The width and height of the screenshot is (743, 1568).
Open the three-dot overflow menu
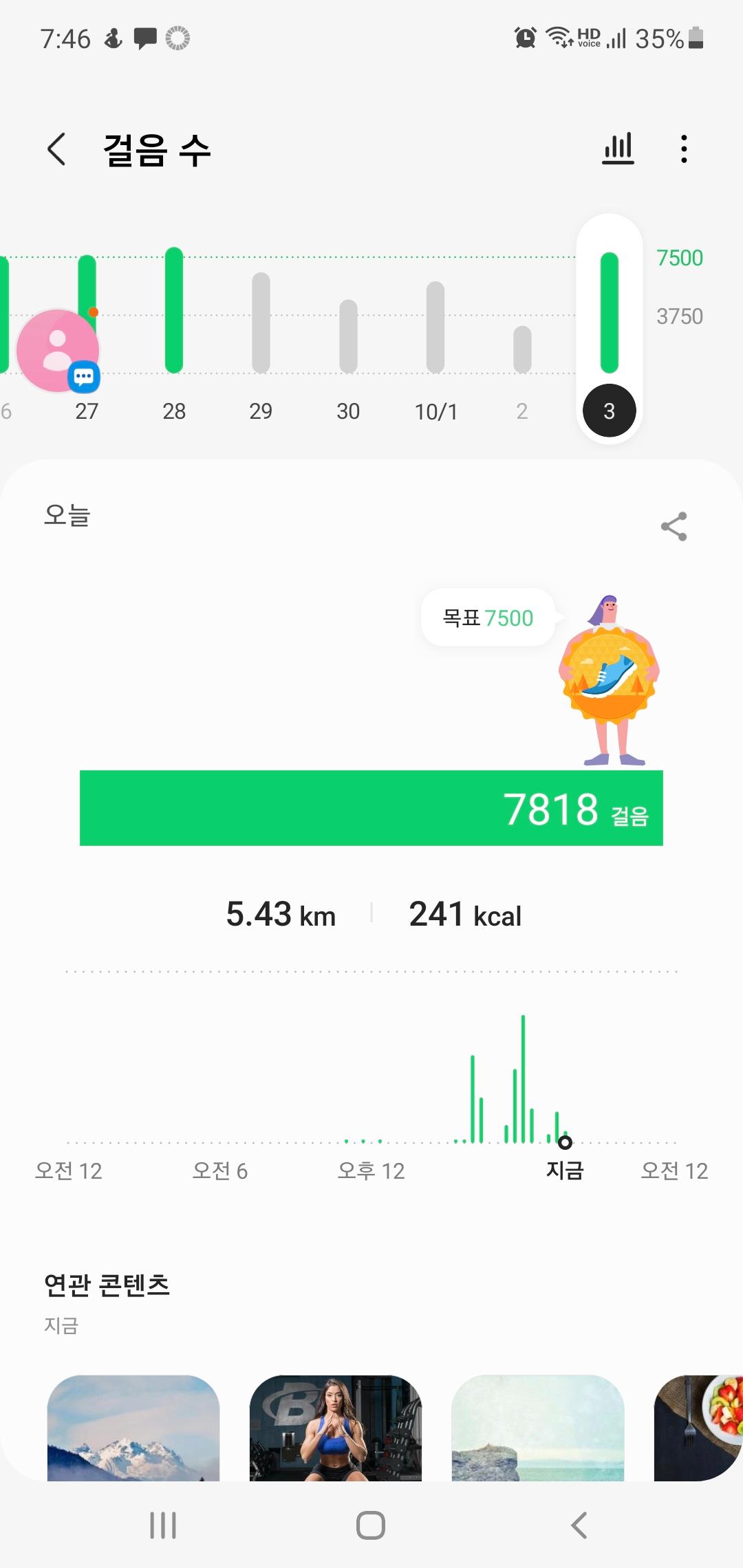point(683,149)
